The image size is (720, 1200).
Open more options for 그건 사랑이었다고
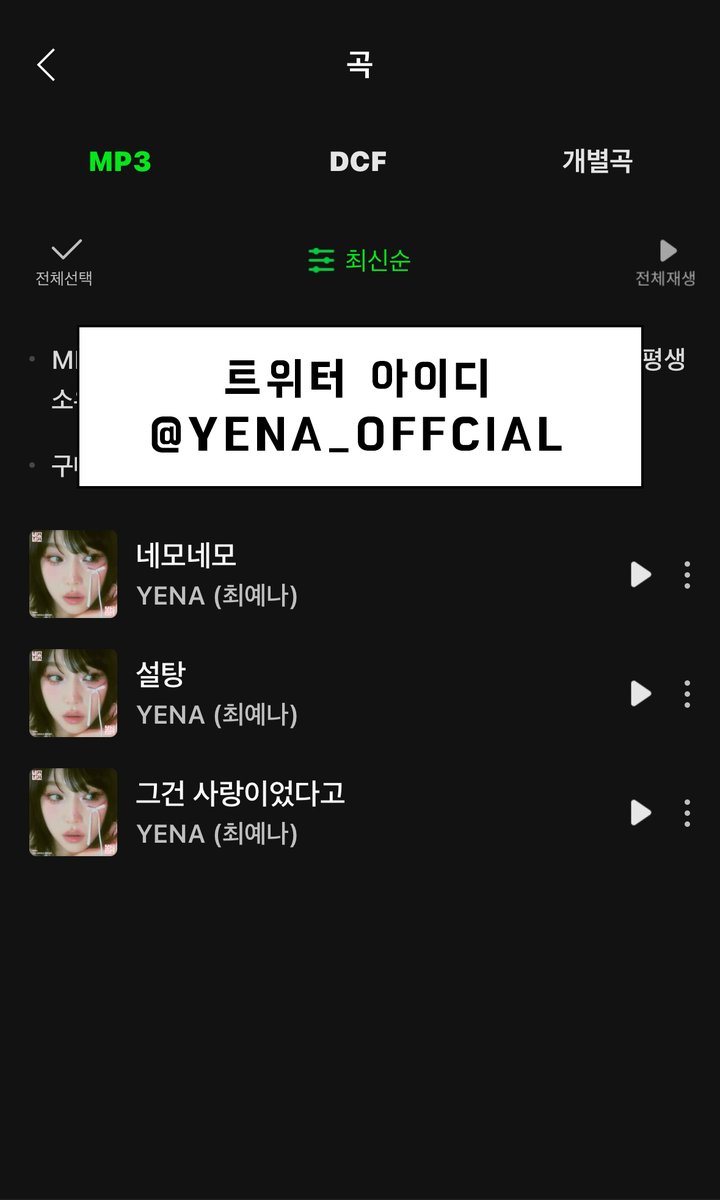click(x=687, y=812)
